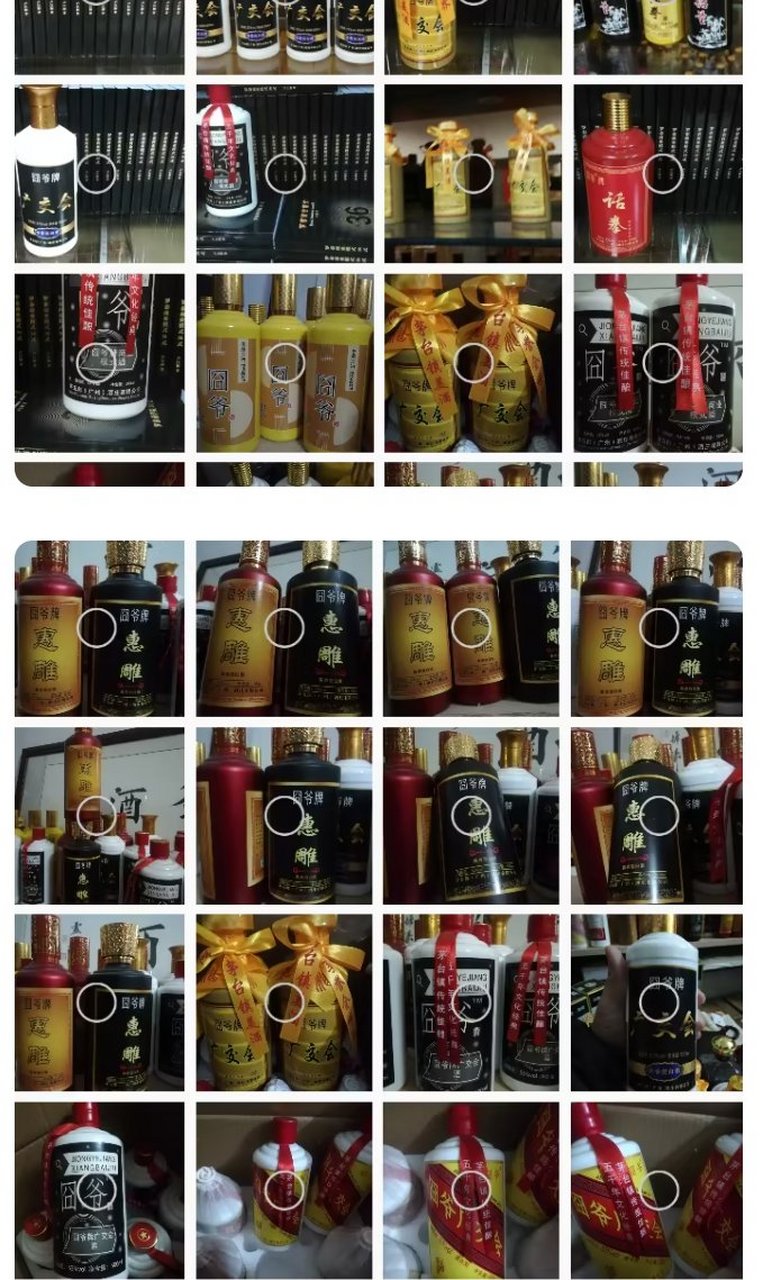Screen dimensions: 781x1280
Task: Select photo of three yellow 囧爷 bottles
Action: [285, 363]
